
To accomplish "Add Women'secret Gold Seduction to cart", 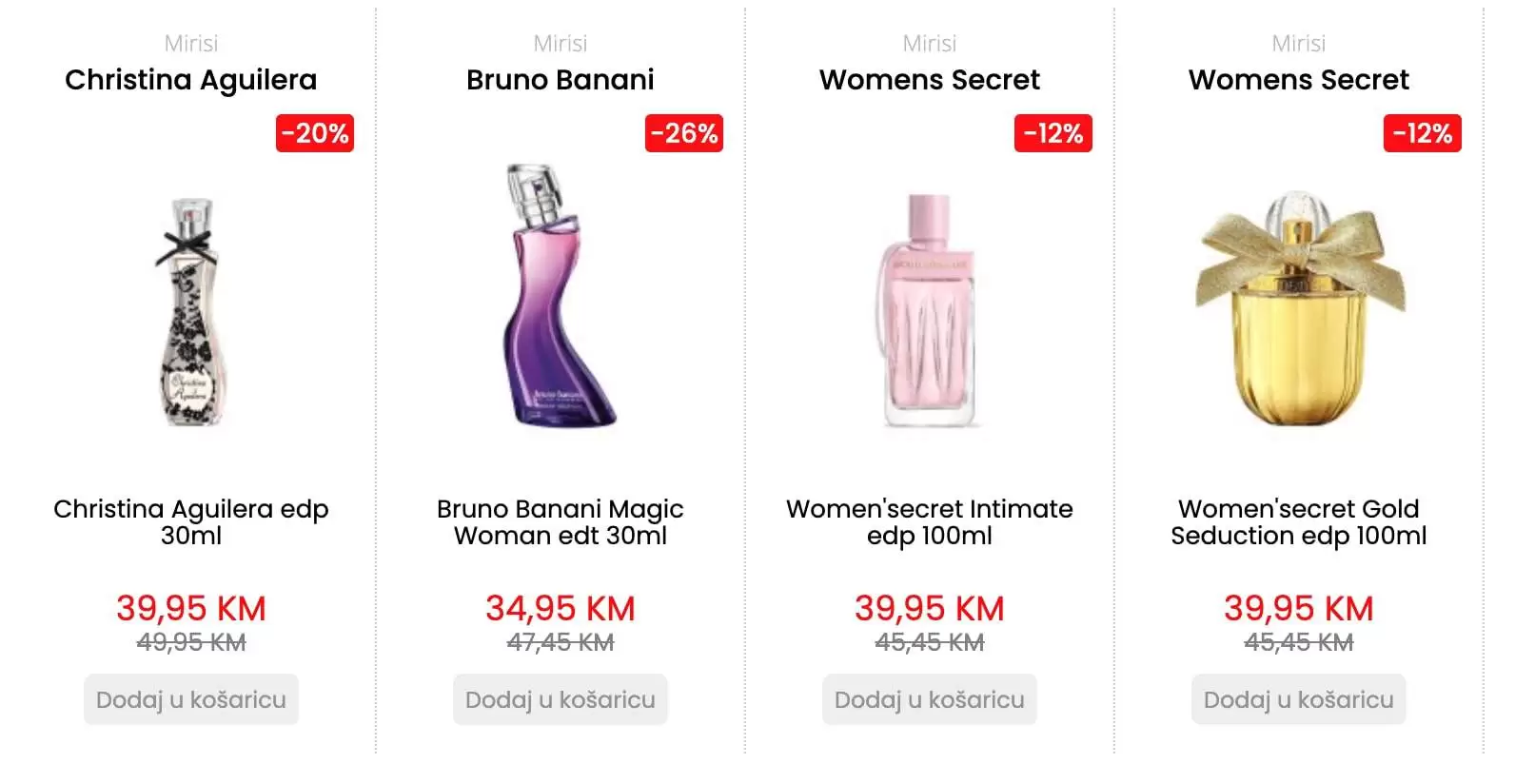I will tap(1298, 699).
